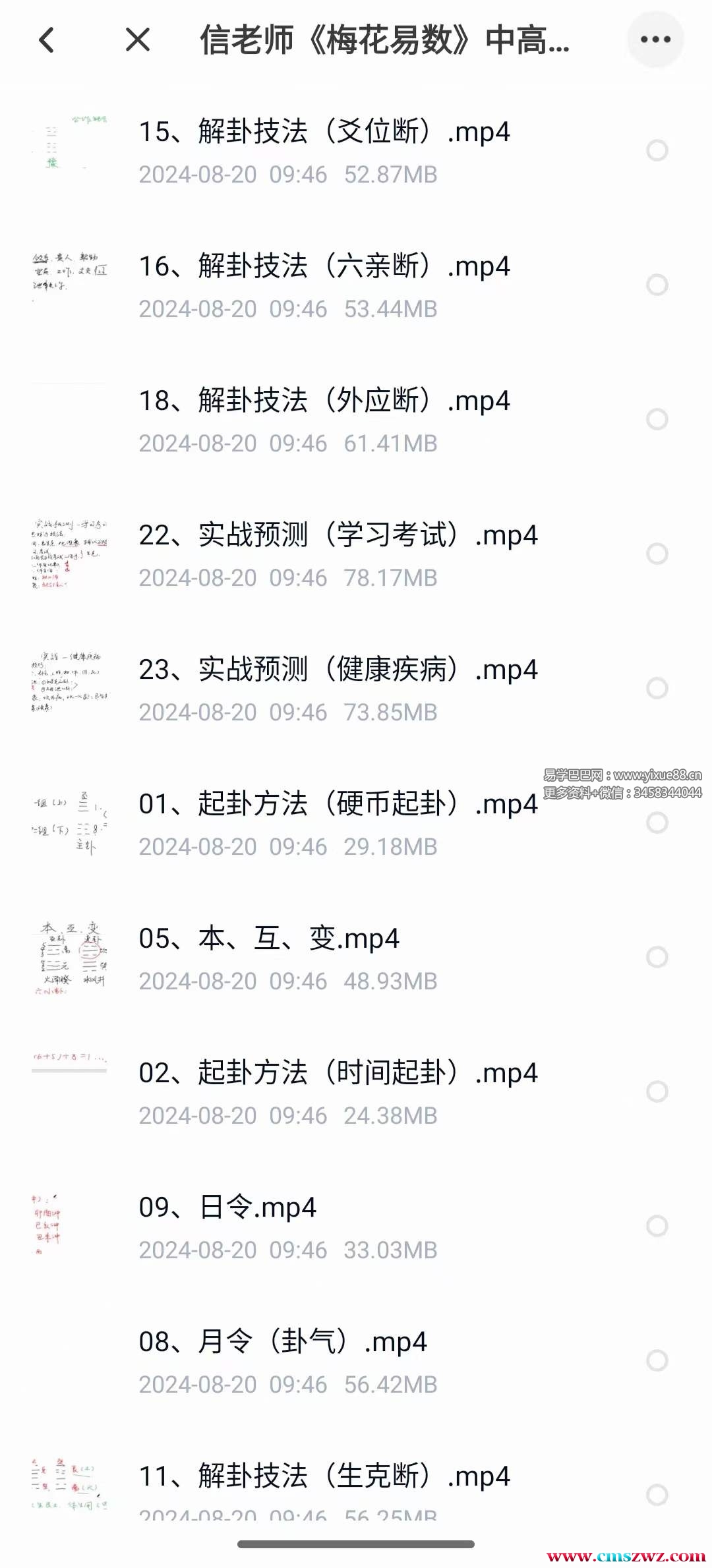Open file 02、起卦方法（时间起卦）.mp4
Image resolution: width=712 pixels, height=1568 pixels.
coord(338,1073)
